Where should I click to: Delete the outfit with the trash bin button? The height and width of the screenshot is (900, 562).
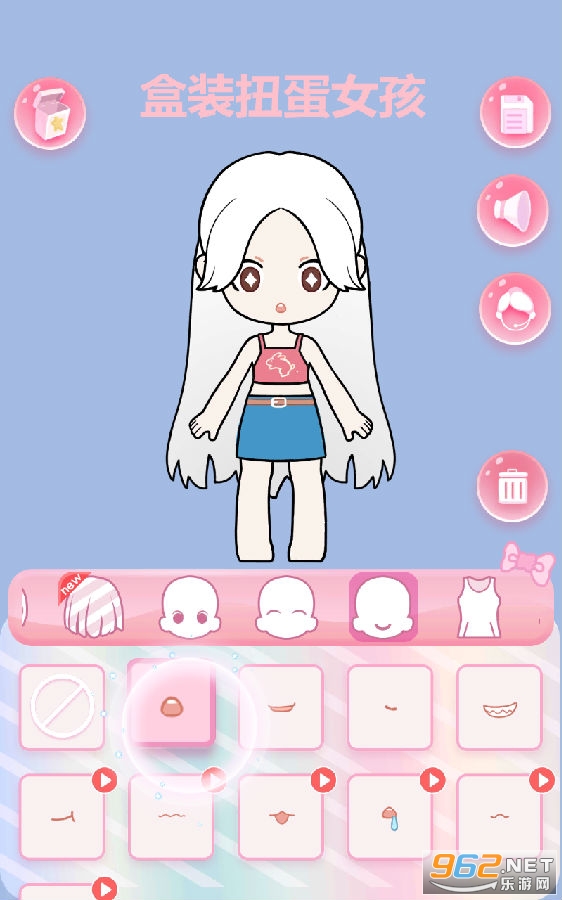512,487
